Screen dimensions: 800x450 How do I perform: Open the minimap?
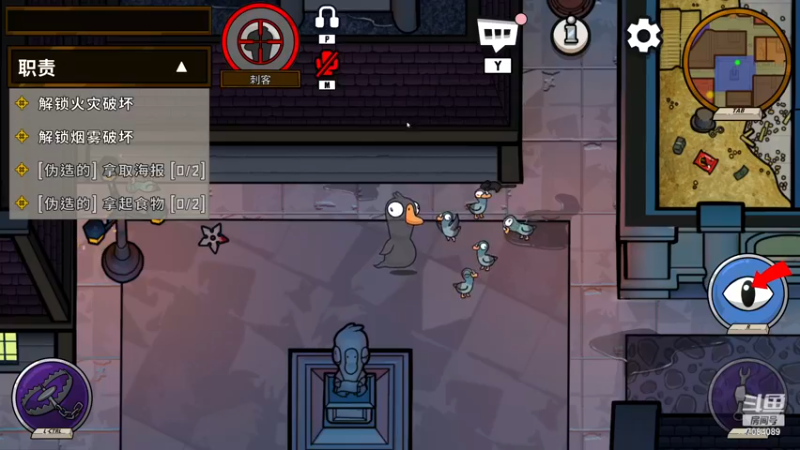(x=739, y=58)
